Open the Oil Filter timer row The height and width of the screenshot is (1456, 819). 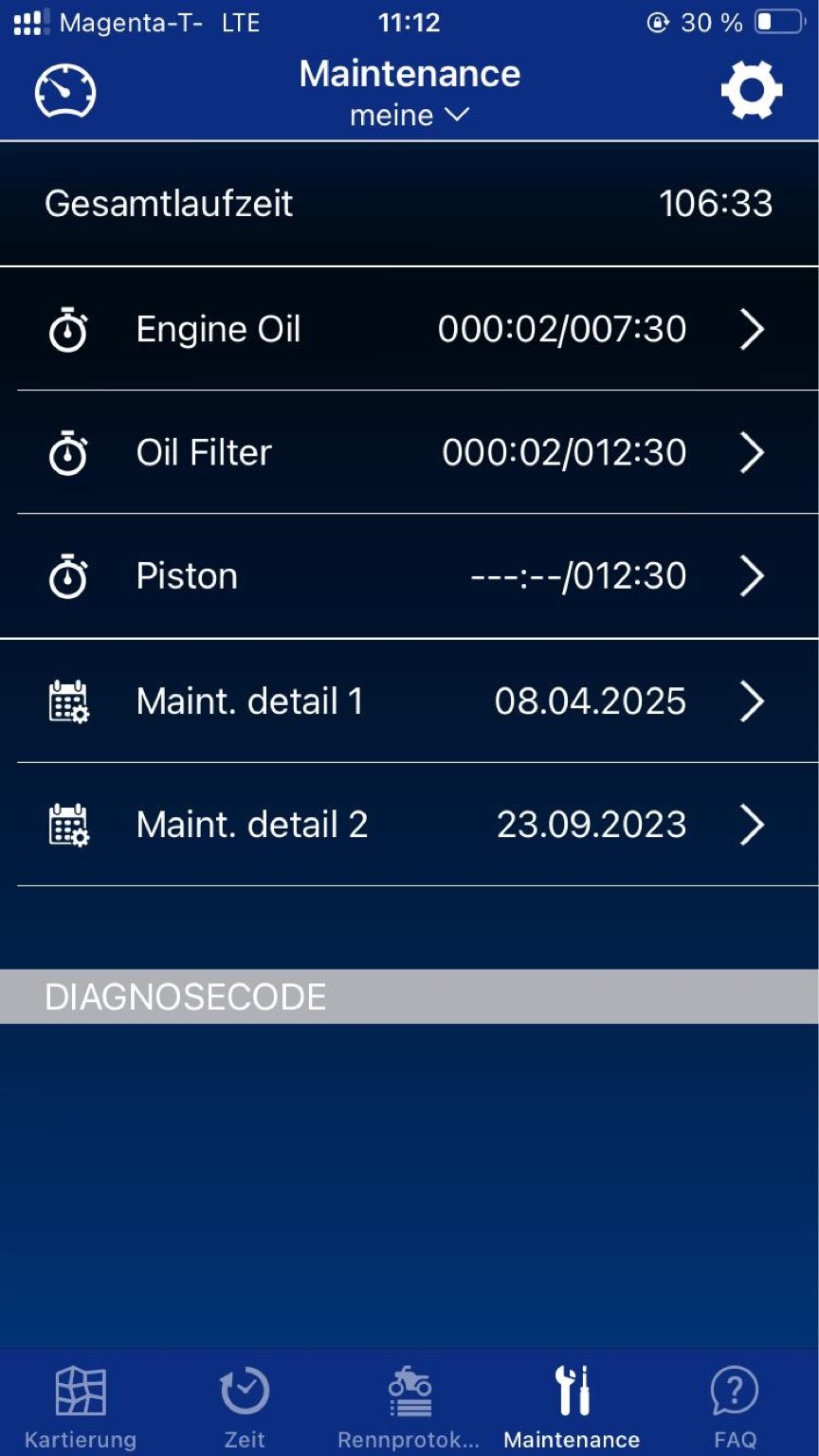[x=409, y=452]
